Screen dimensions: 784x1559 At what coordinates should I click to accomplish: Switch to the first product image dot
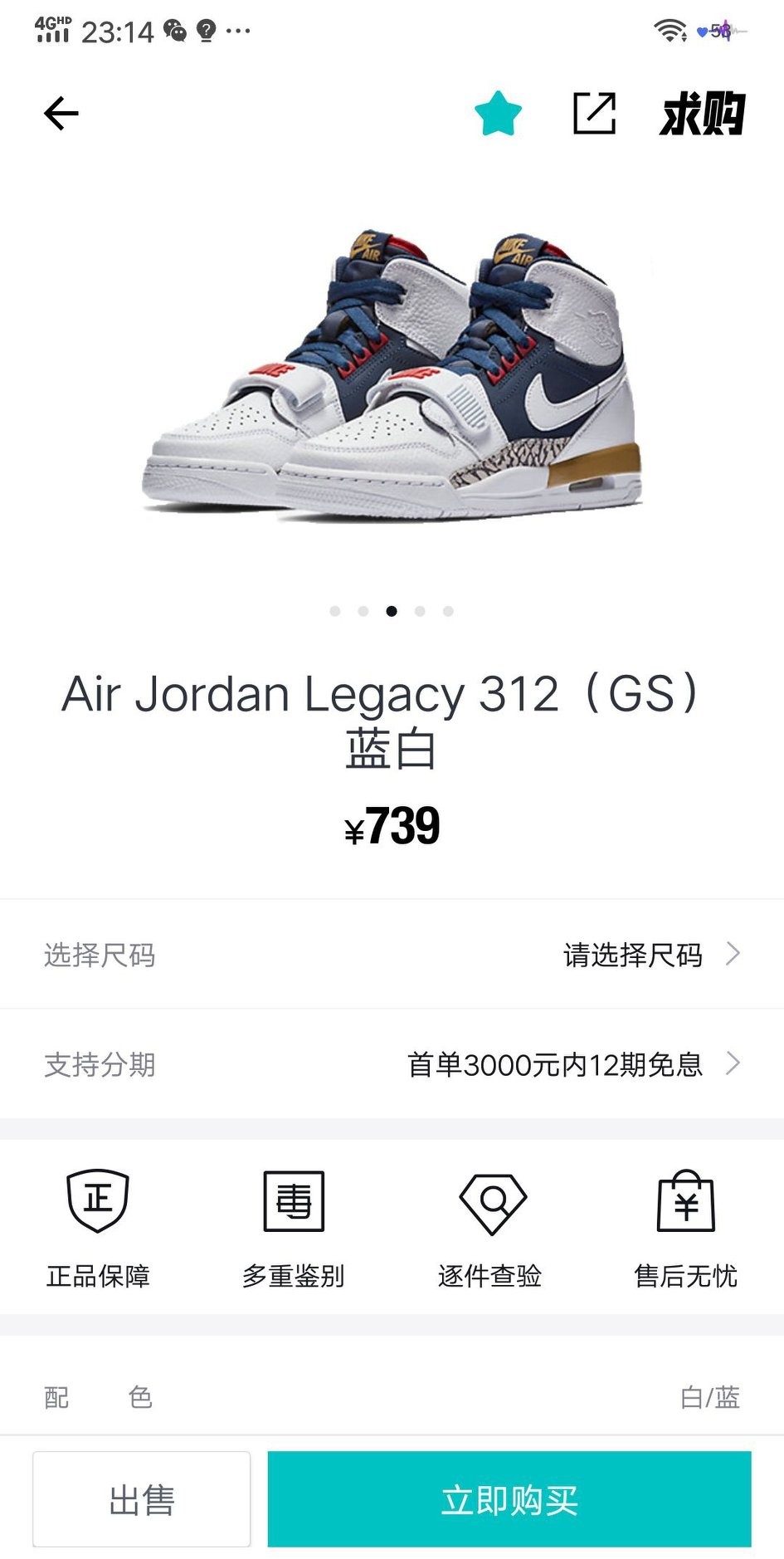[335, 611]
